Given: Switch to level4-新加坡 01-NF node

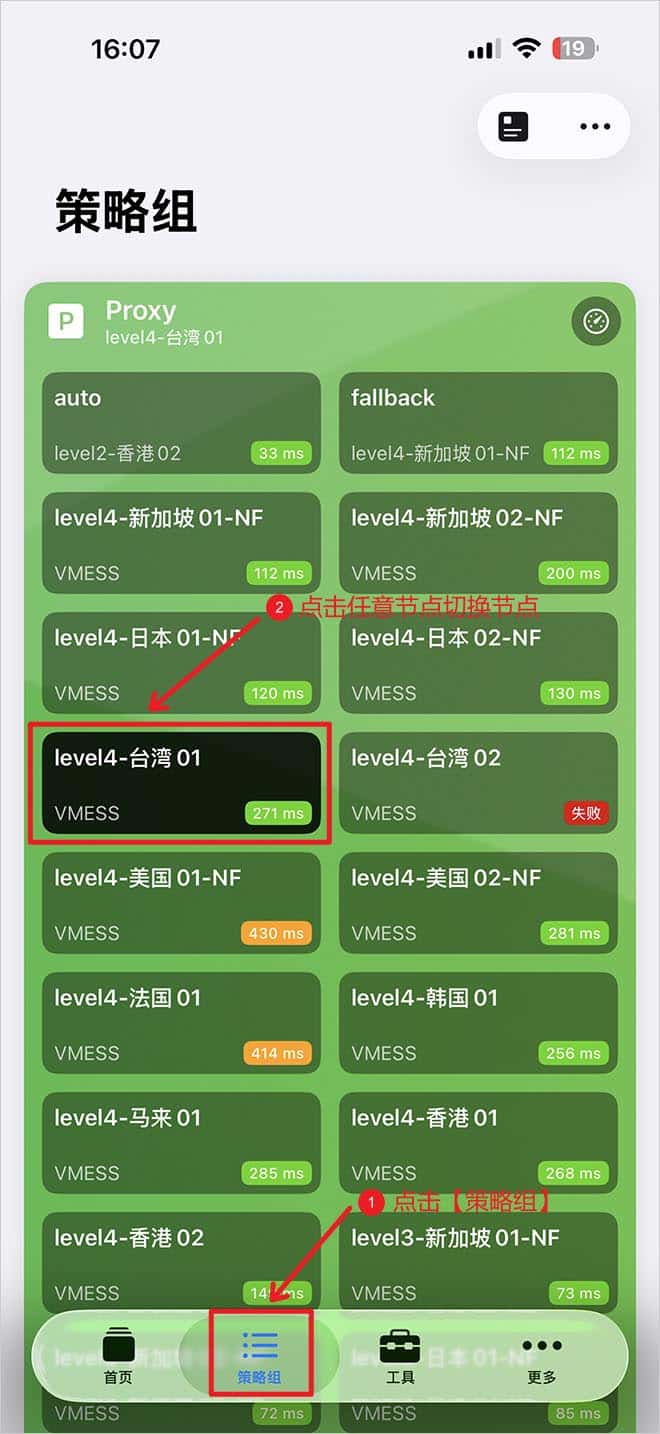Looking at the screenshot, I should click(181, 543).
